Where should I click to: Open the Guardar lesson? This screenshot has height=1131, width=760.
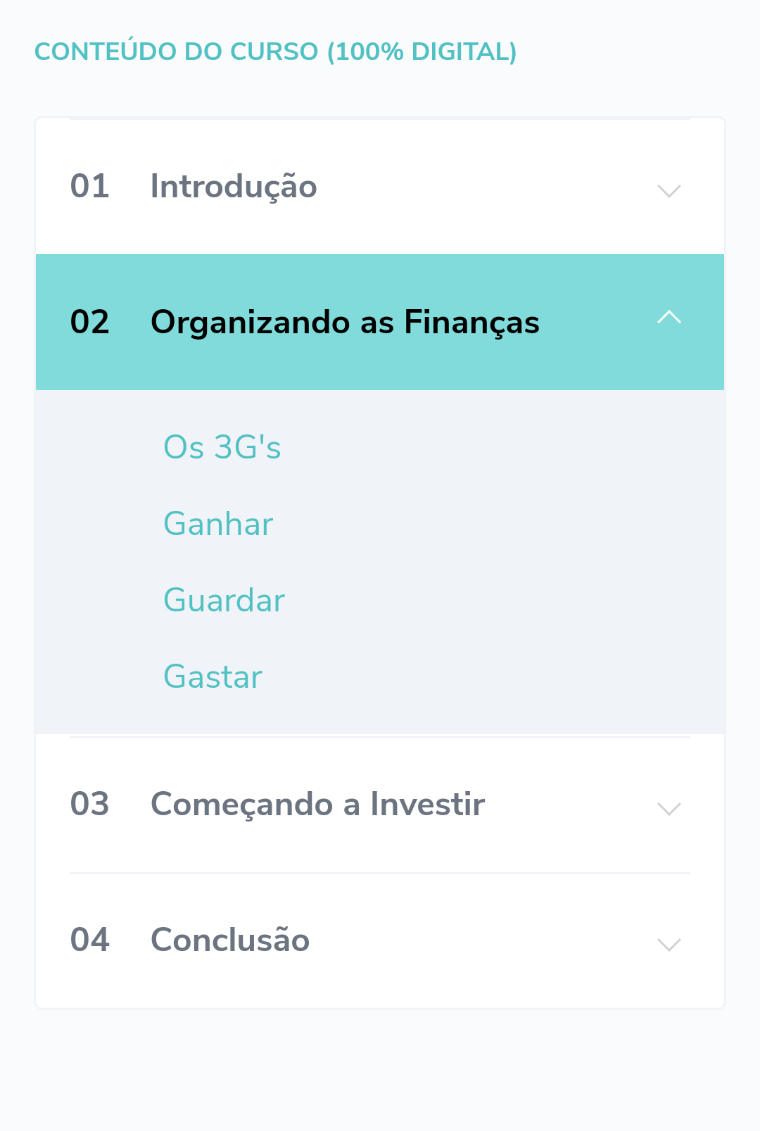(x=223, y=600)
